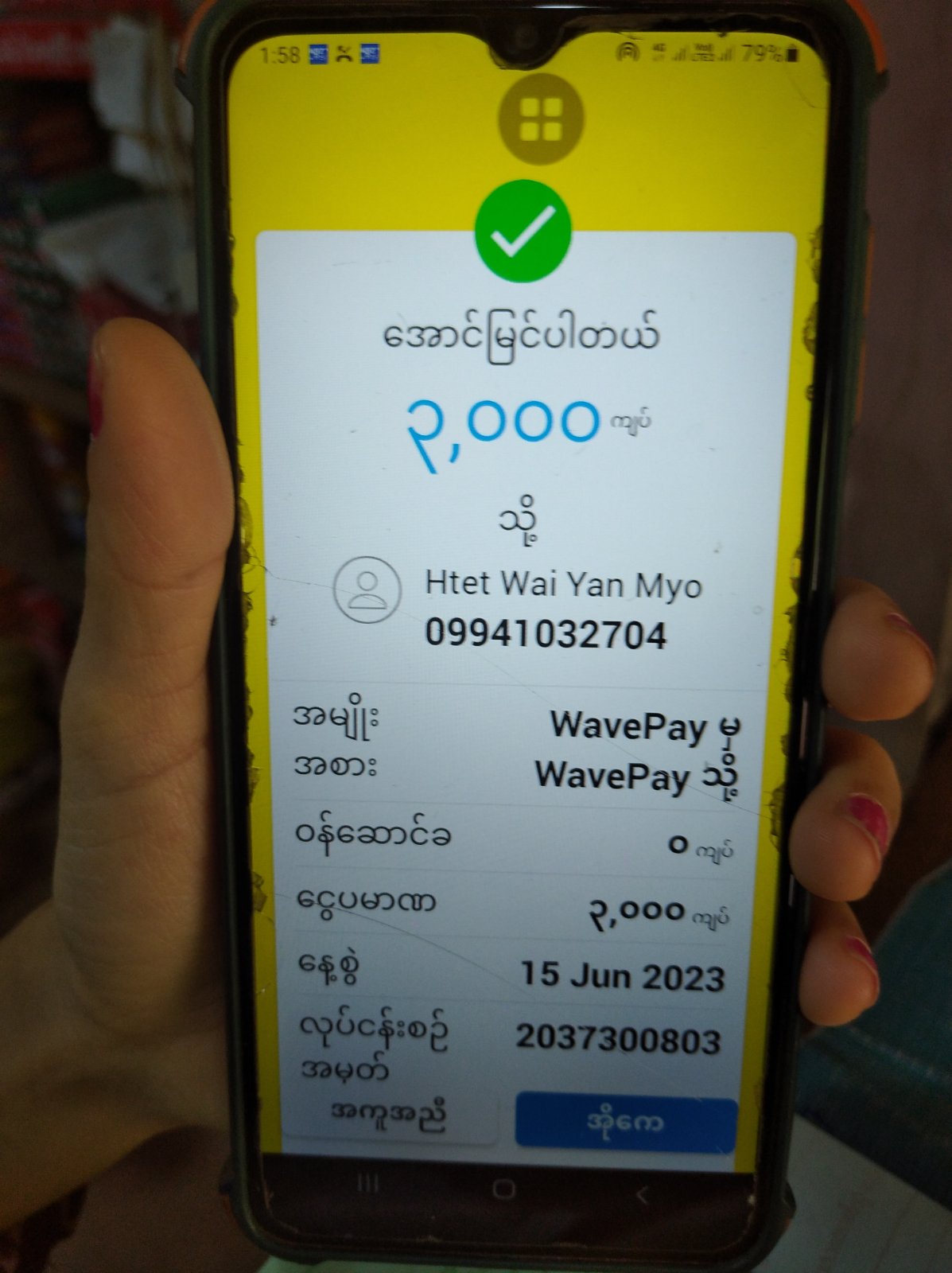
Task: Open the grid menu icon at top
Action: point(541,119)
